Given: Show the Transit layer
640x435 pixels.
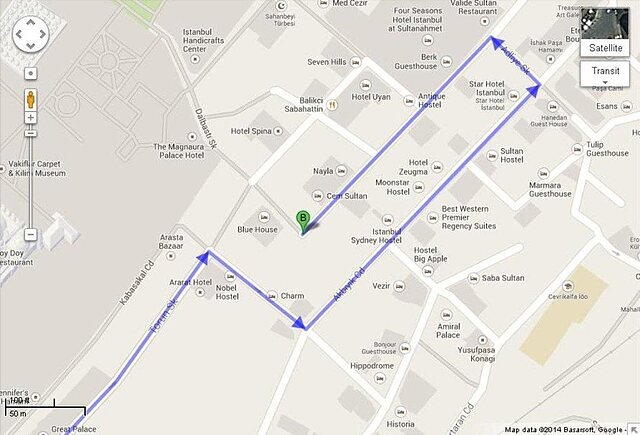Looking at the screenshot, I should [x=604, y=71].
